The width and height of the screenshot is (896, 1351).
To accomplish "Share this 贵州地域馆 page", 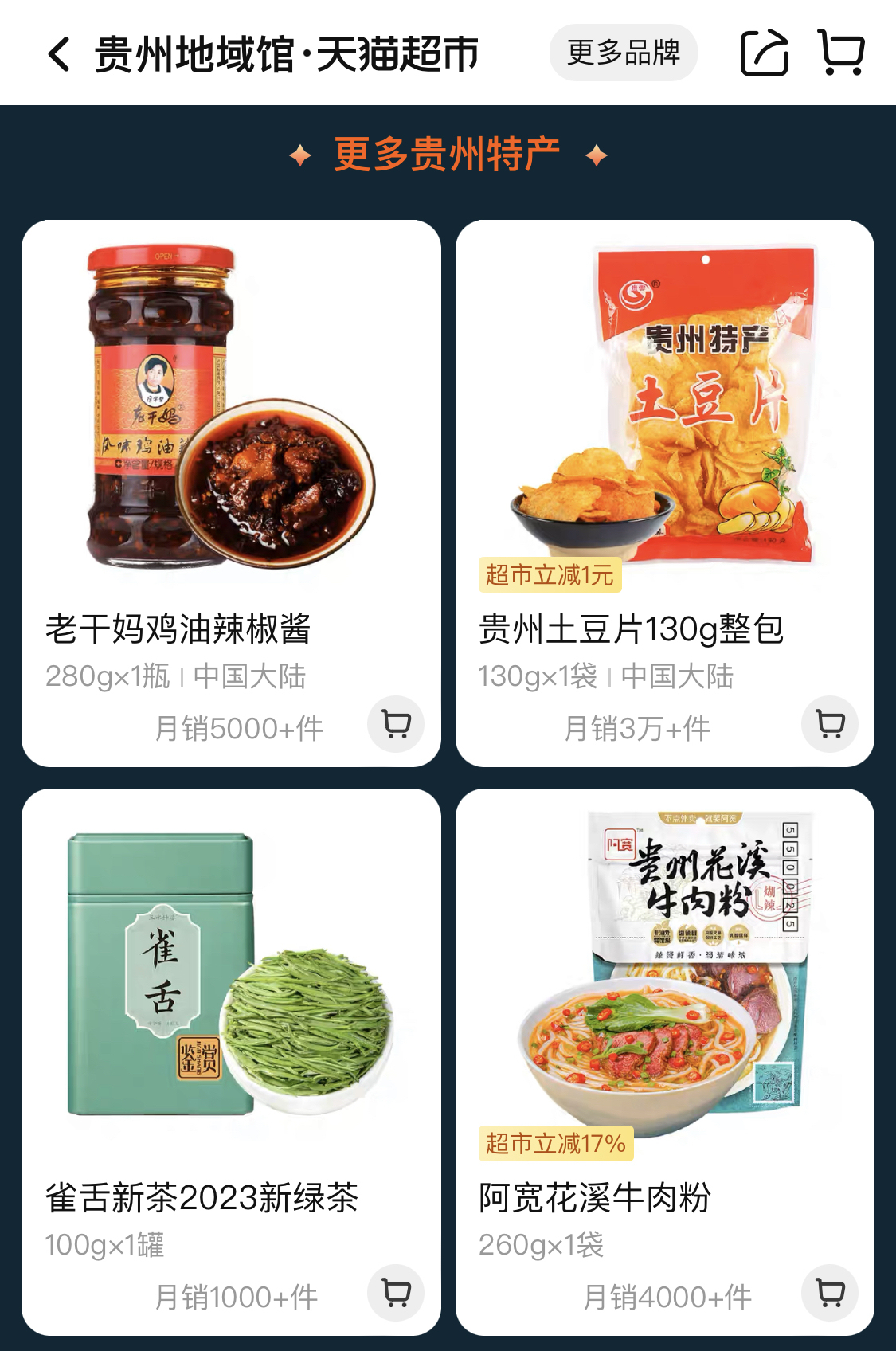I will (x=764, y=53).
